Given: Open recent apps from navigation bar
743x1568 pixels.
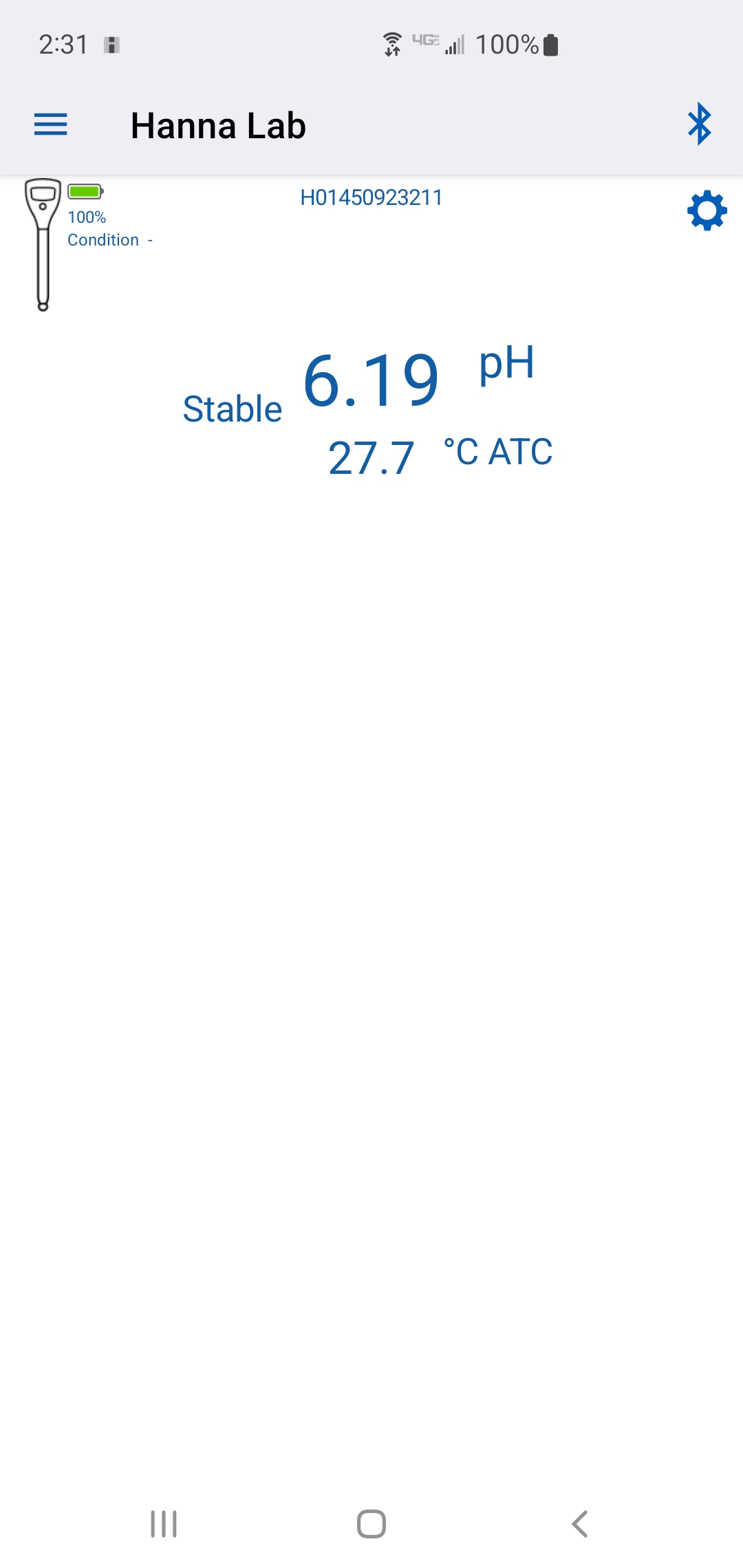Looking at the screenshot, I should [164, 1524].
